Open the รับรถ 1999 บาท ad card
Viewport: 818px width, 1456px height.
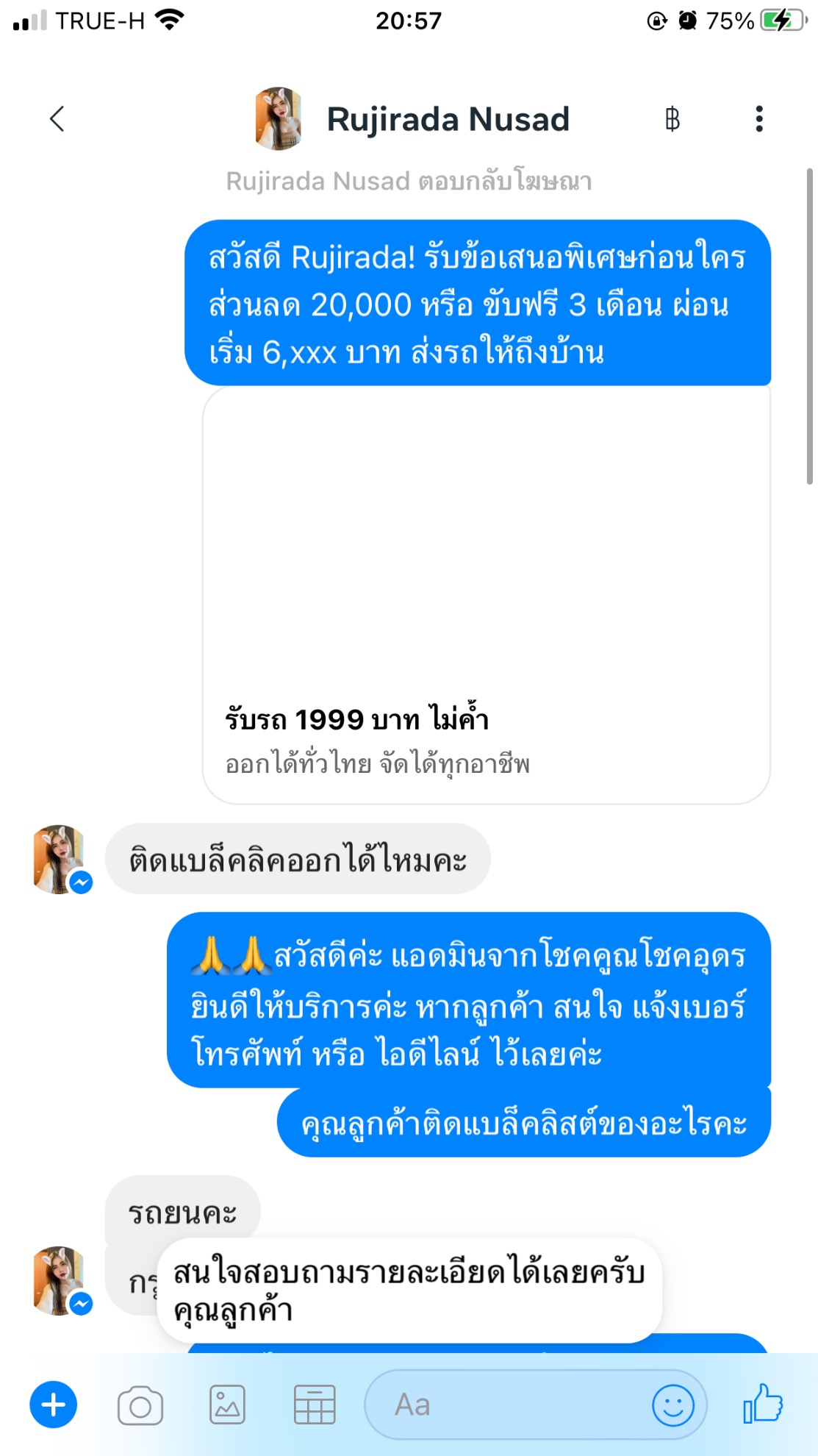coord(486,594)
